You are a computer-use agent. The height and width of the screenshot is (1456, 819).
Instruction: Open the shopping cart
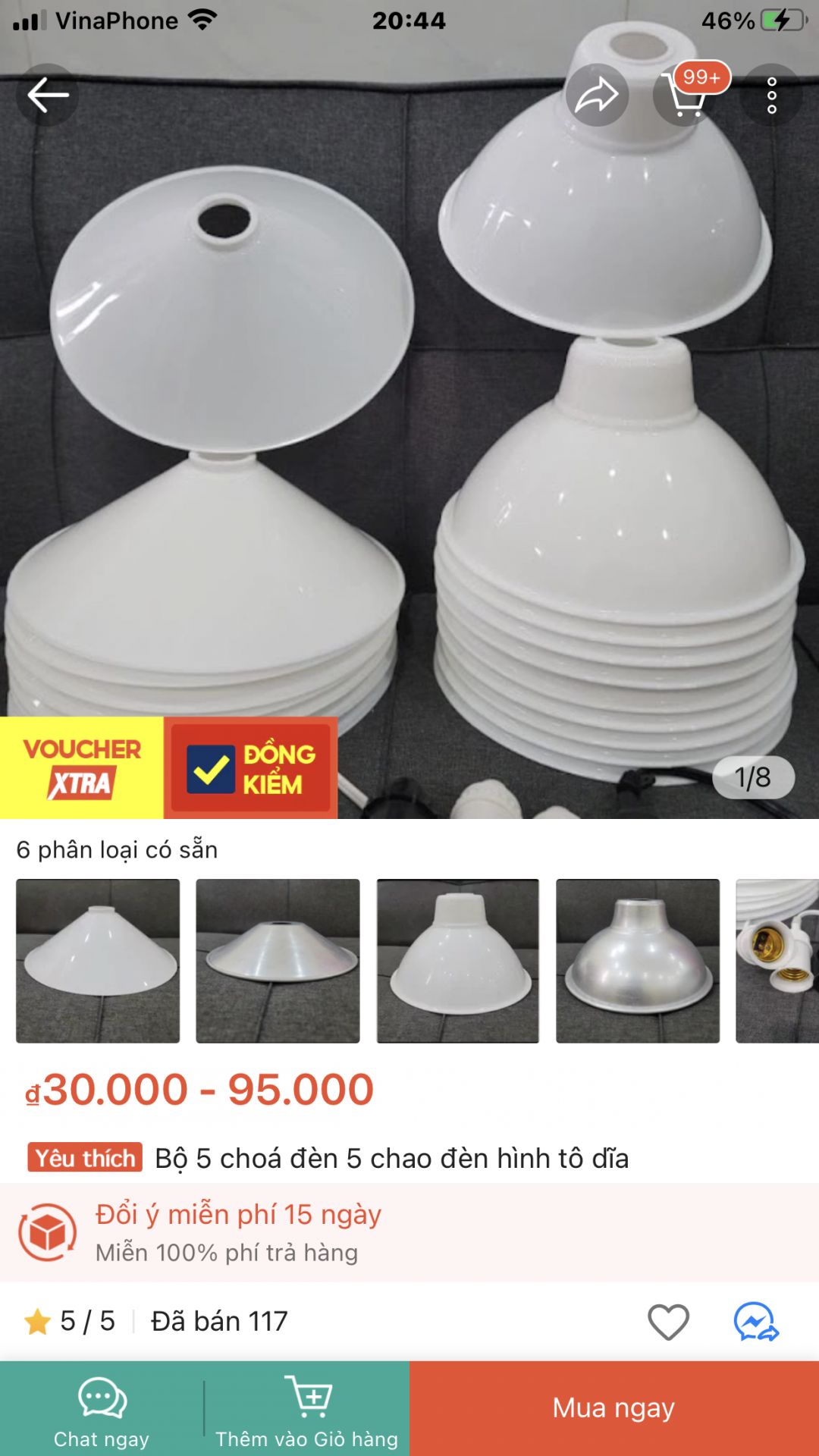pyautogui.click(x=685, y=96)
